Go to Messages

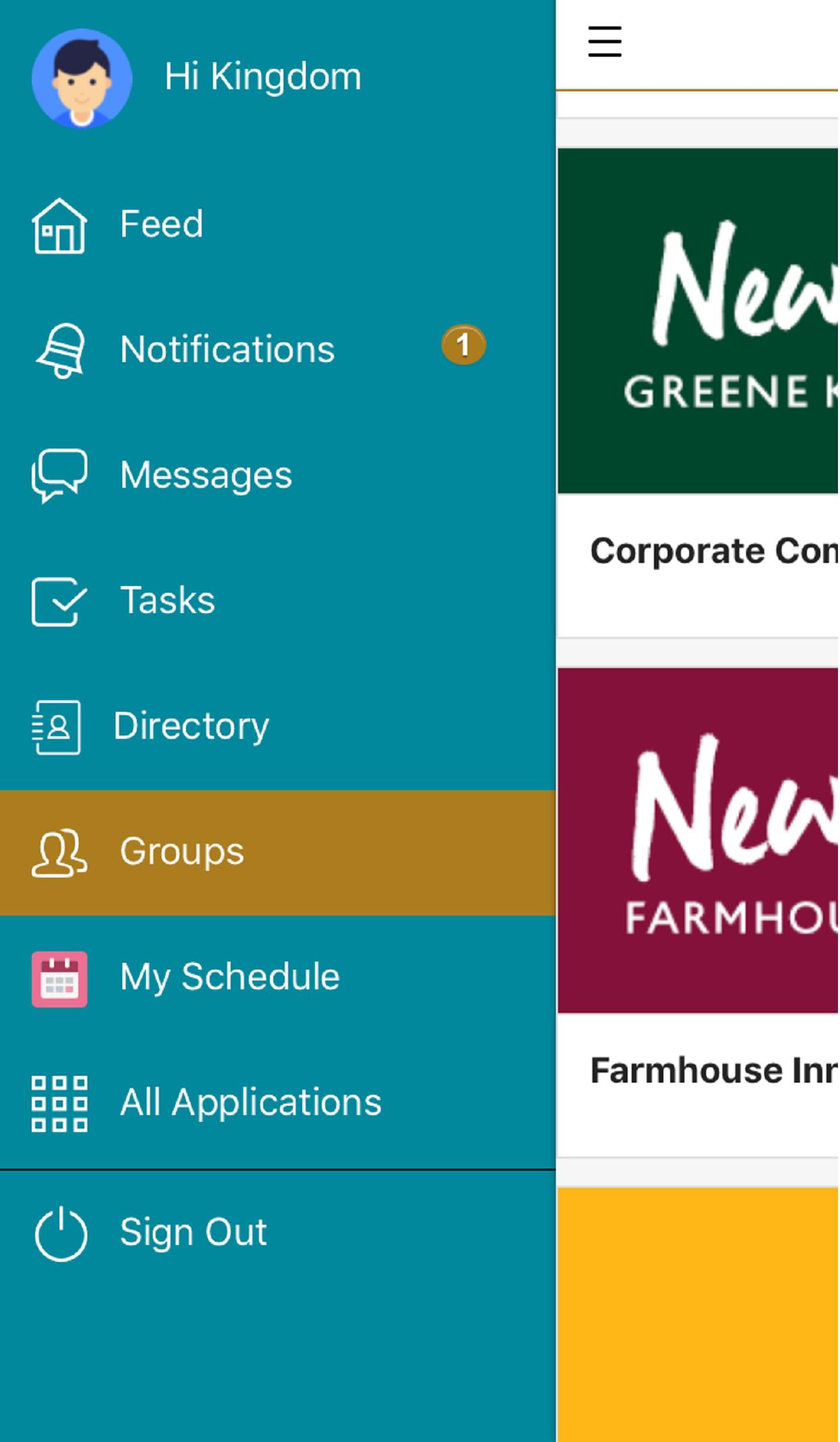pos(206,474)
